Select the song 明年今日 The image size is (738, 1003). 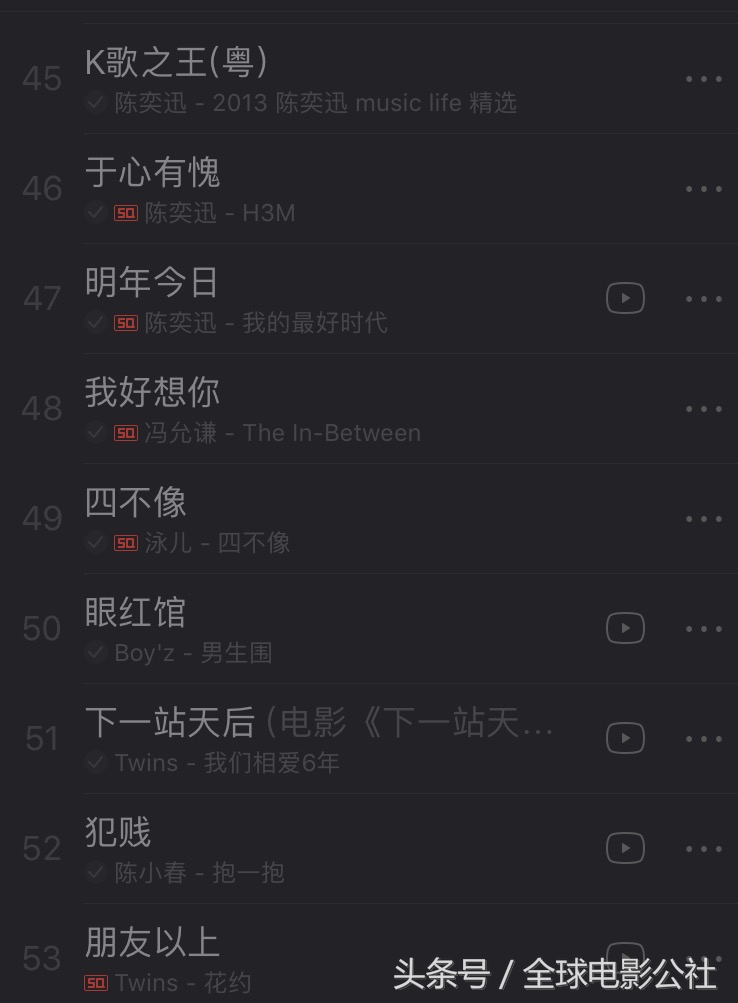tap(152, 283)
